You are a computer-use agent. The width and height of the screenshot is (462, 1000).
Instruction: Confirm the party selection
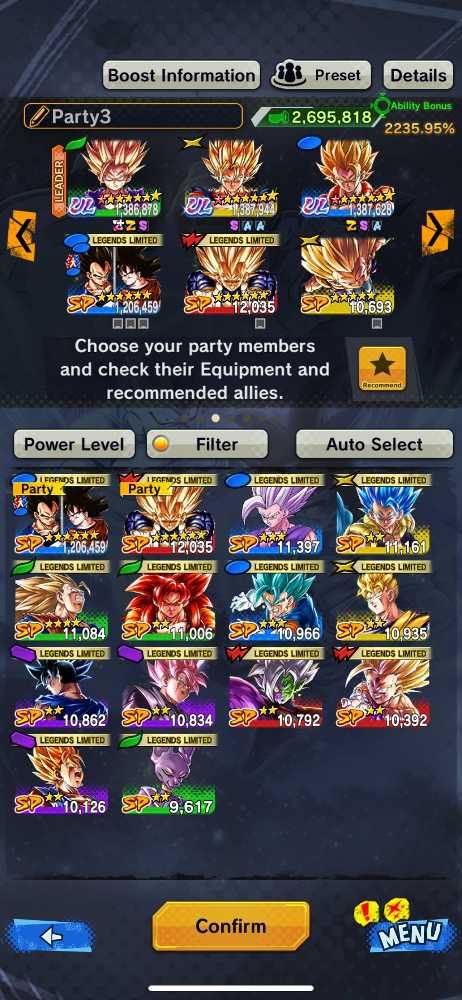click(231, 926)
